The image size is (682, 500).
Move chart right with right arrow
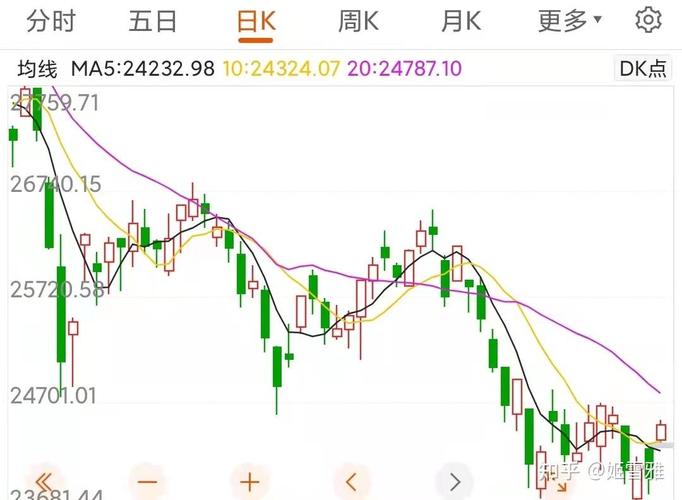click(455, 479)
